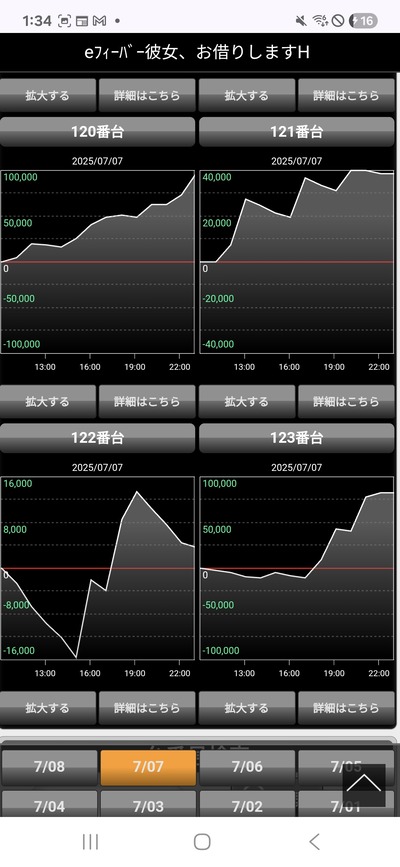Tap 詳細はこちら directly below the 121番台 graph
Image resolution: width=400 pixels, height=867 pixels.
[x=346, y=401]
